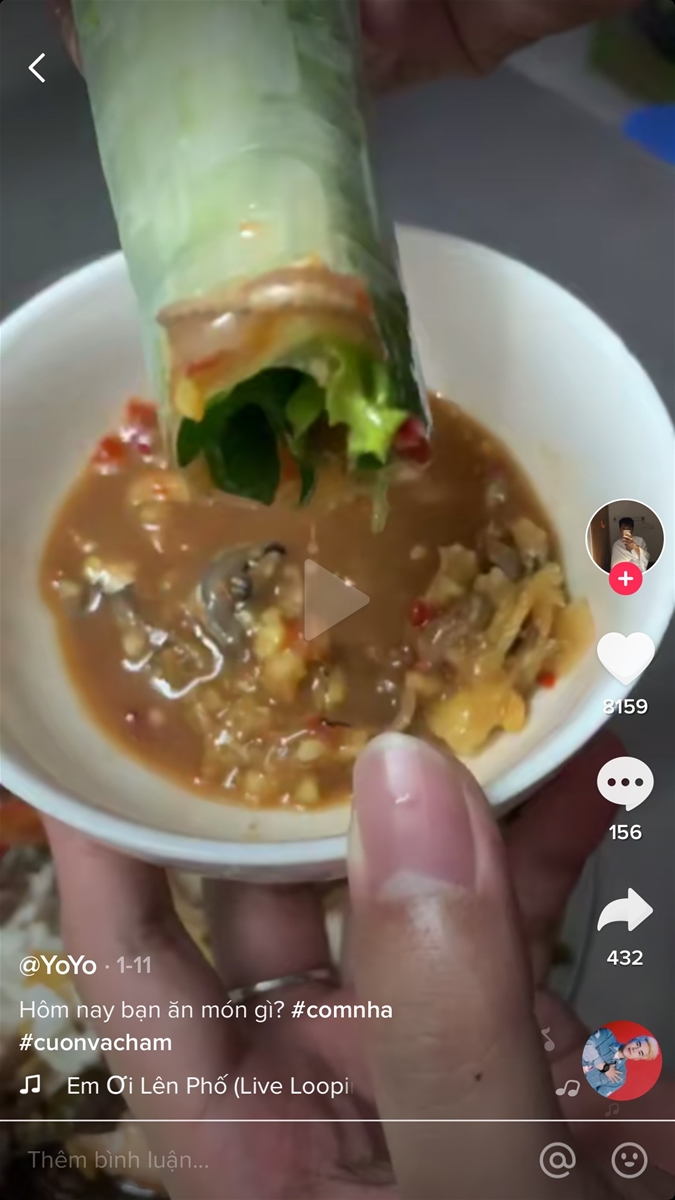Open the sound Em Ơi Lên Phố
The height and width of the screenshot is (1200, 675).
[x=210, y=1085]
